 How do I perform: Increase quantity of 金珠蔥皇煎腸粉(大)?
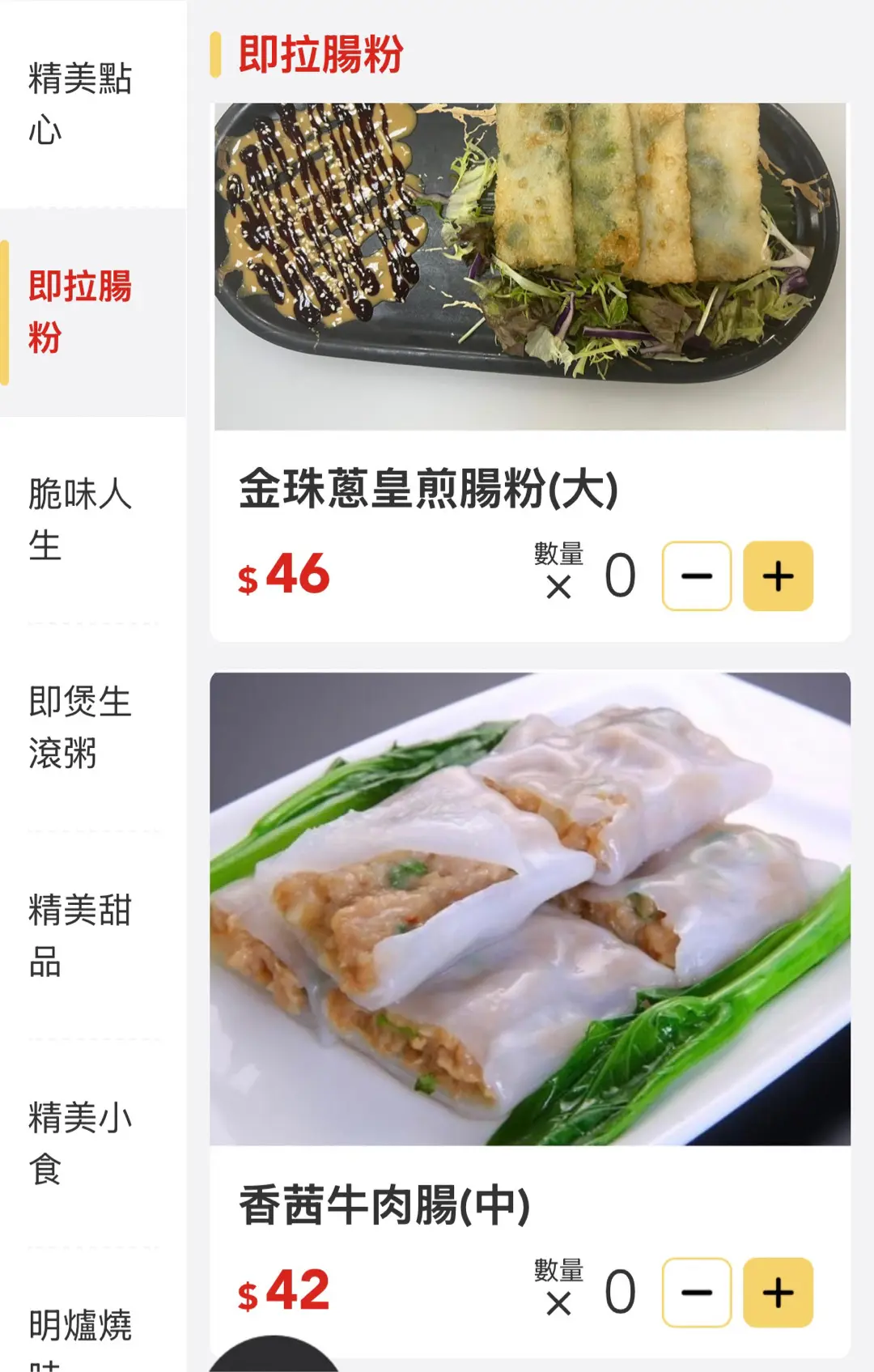click(778, 576)
